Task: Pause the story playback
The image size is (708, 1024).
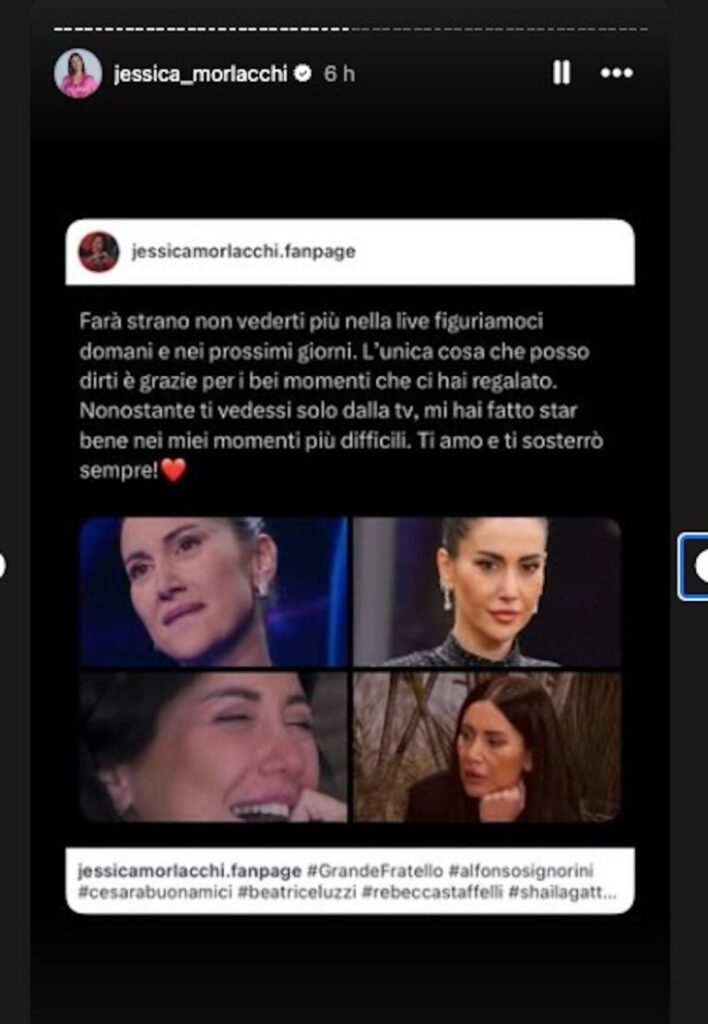Action: [561, 73]
